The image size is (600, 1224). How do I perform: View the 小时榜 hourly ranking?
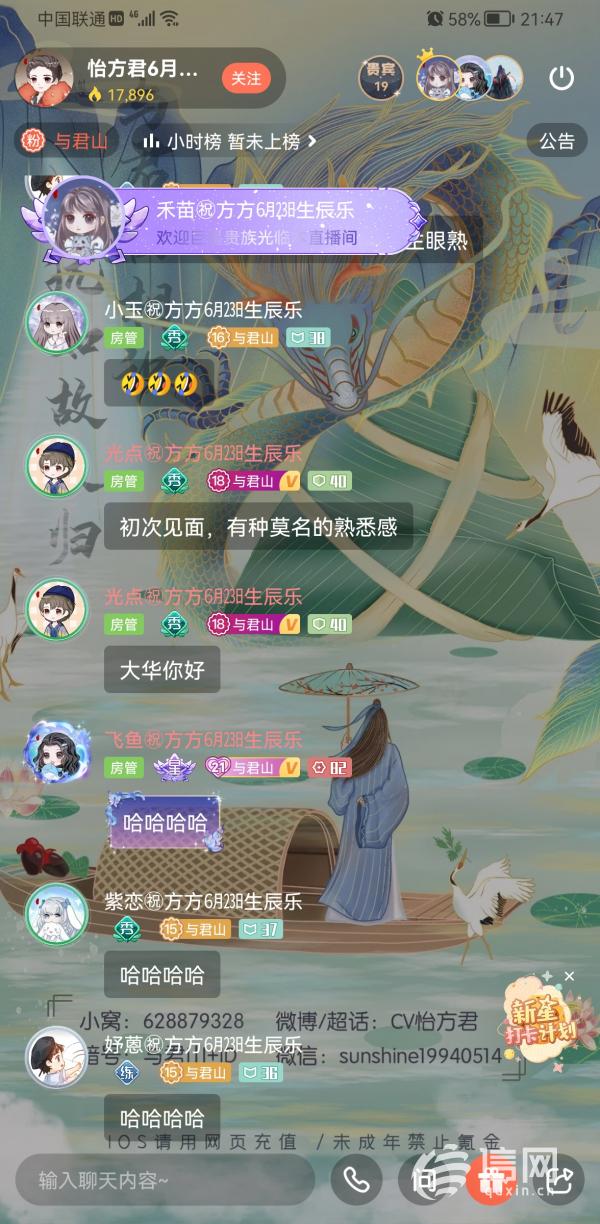pos(229,141)
